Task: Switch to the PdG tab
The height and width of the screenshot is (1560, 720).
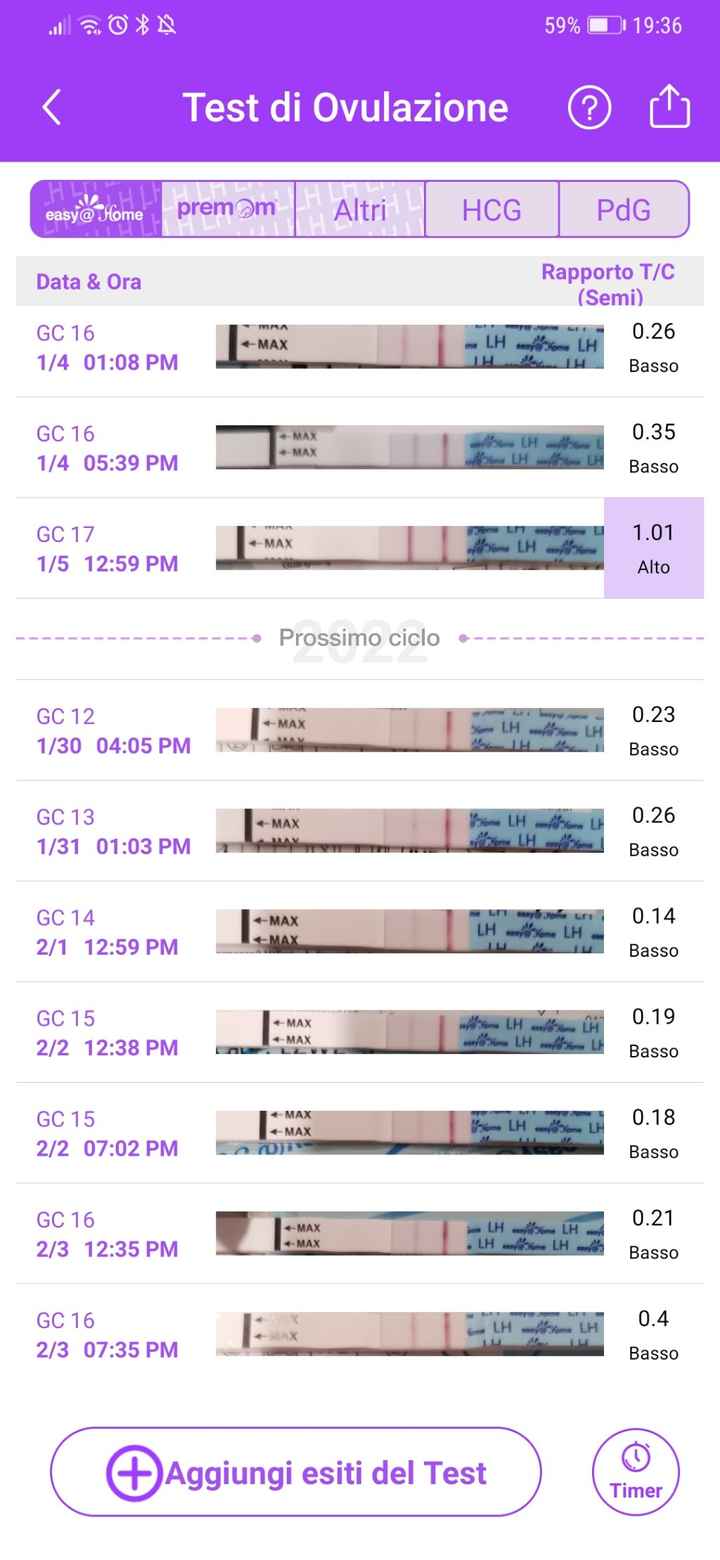Action: click(623, 210)
